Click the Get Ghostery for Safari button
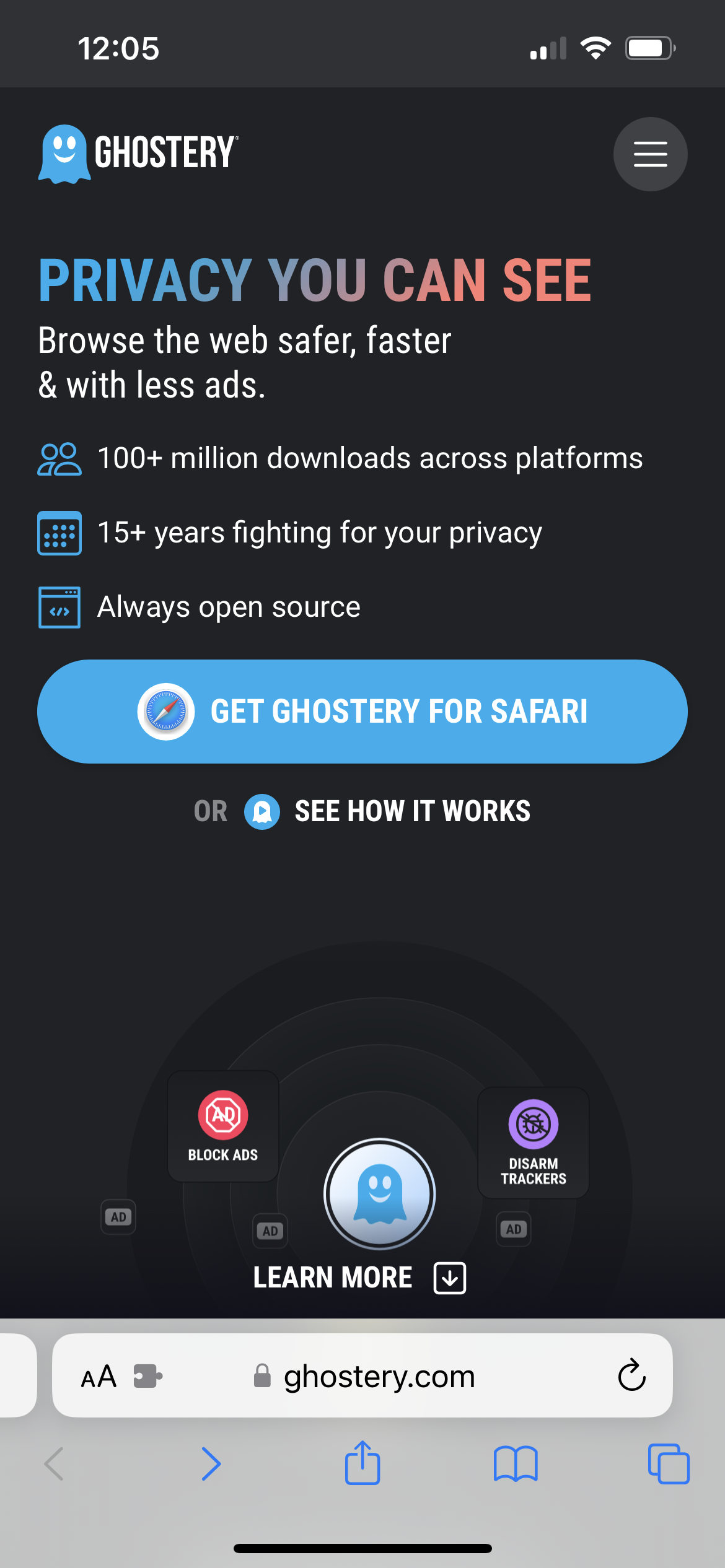 (362, 712)
